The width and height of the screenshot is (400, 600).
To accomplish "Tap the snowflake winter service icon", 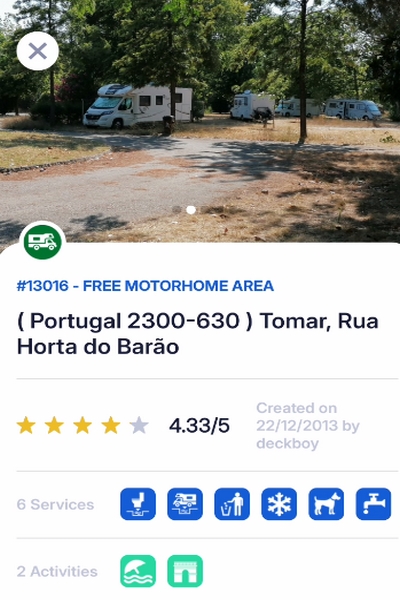I will [279, 504].
